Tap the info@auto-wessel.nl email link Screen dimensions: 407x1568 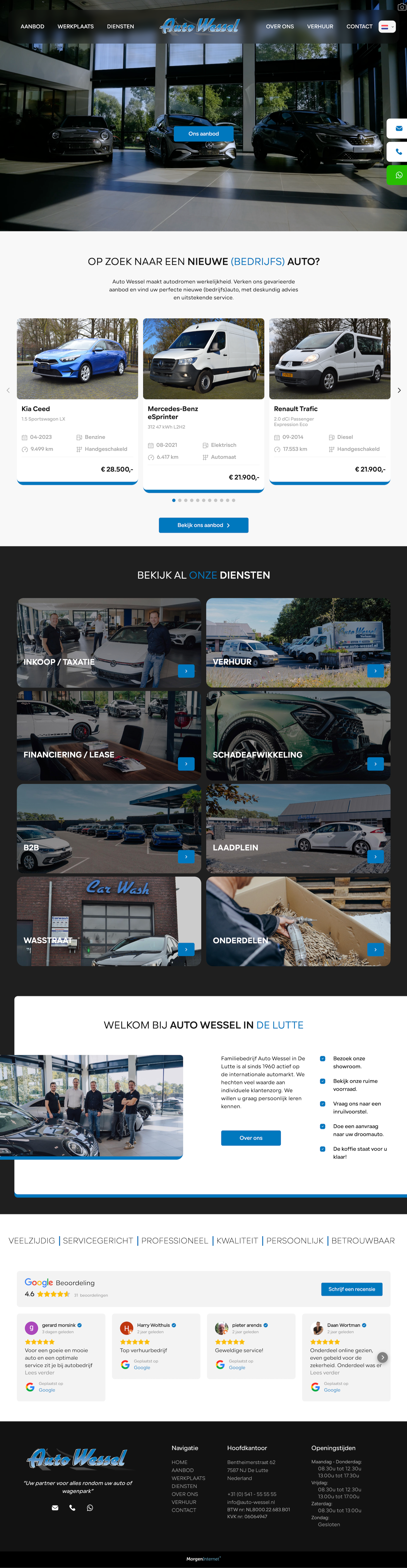[251, 1502]
